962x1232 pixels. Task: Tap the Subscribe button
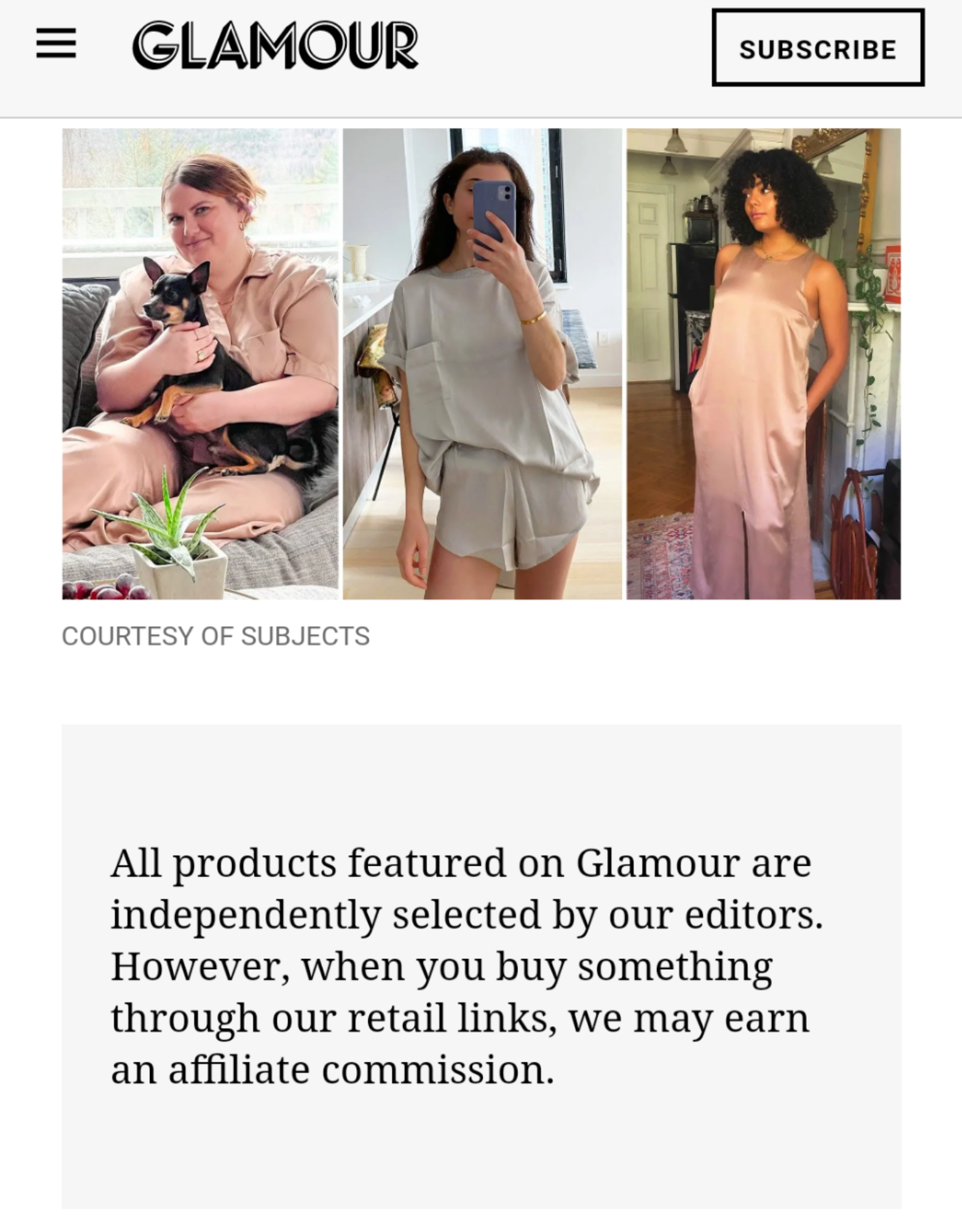pos(818,48)
